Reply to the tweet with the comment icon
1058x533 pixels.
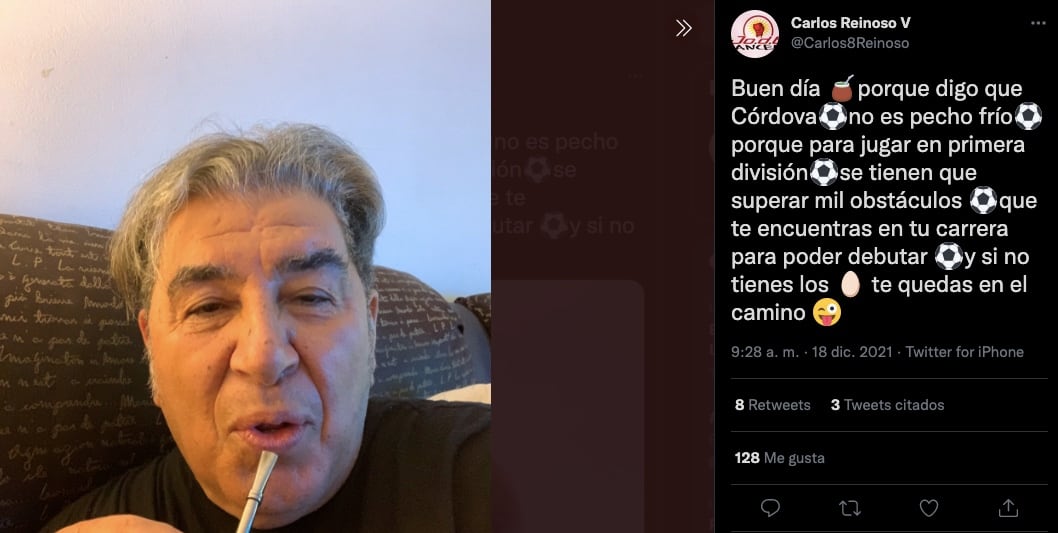(x=770, y=508)
